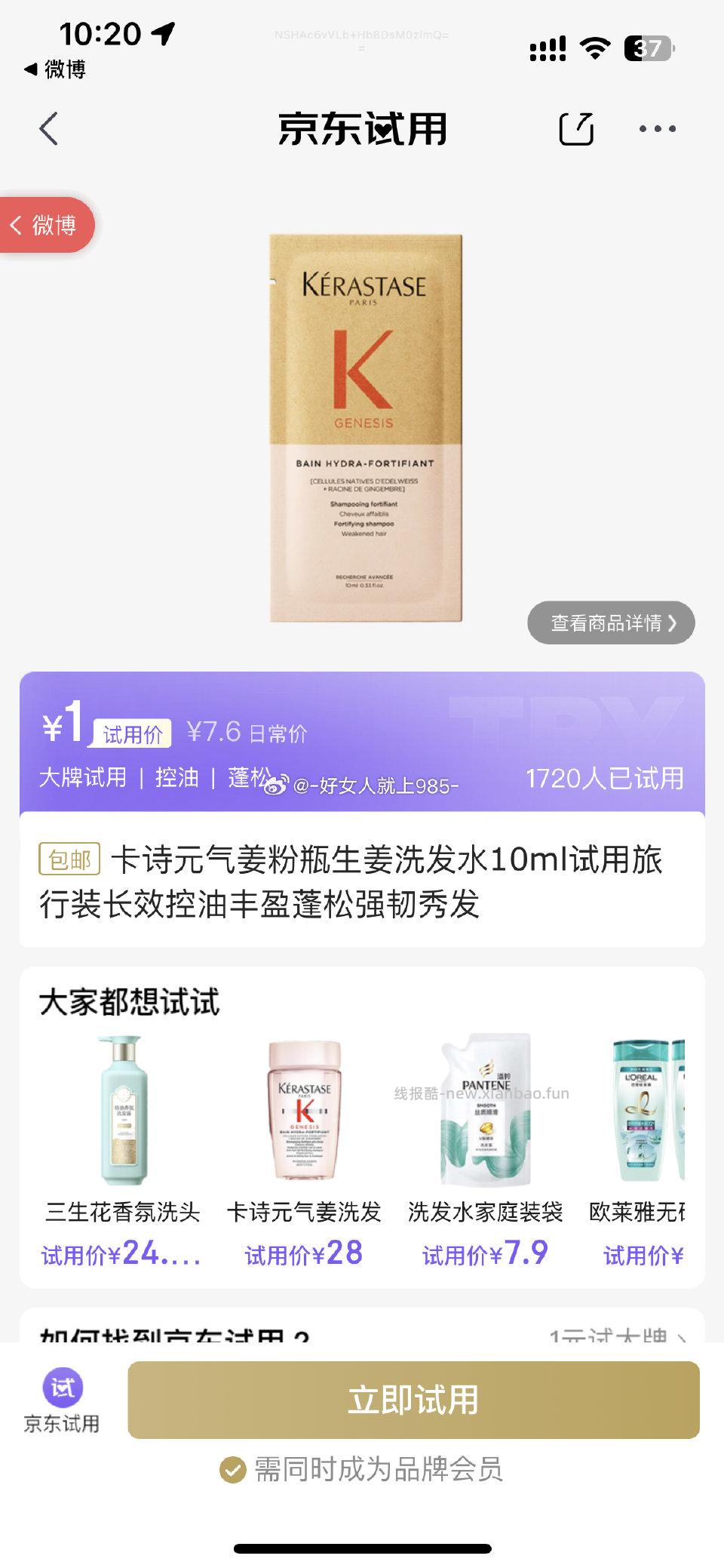The width and height of the screenshot is (724, 1568).
Task: Check the 需同时成为品牌会员 checkbox
Action: [x=232, y=1469]
